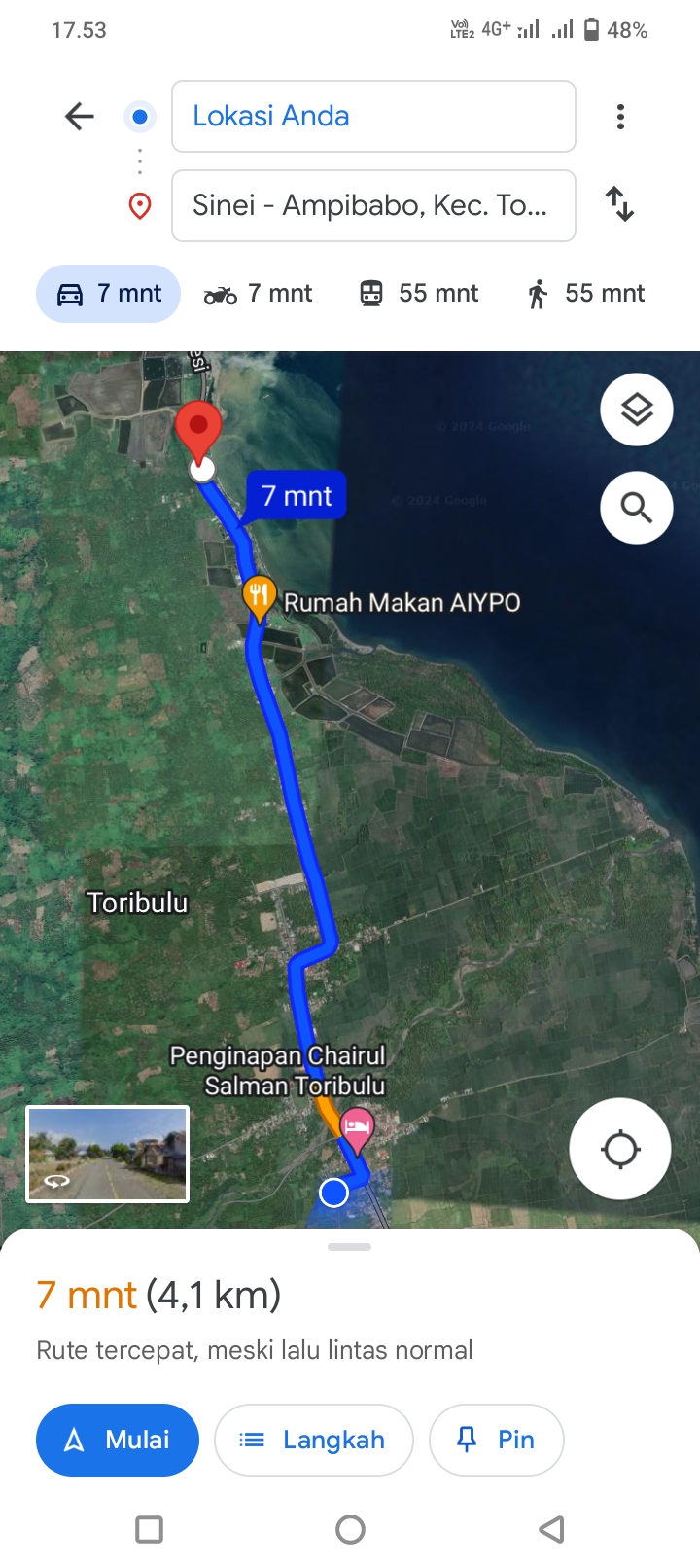Edit the Lokasi Anda starting point field
The width and height of the screenshot is (700, 1568).
[373, 117]
